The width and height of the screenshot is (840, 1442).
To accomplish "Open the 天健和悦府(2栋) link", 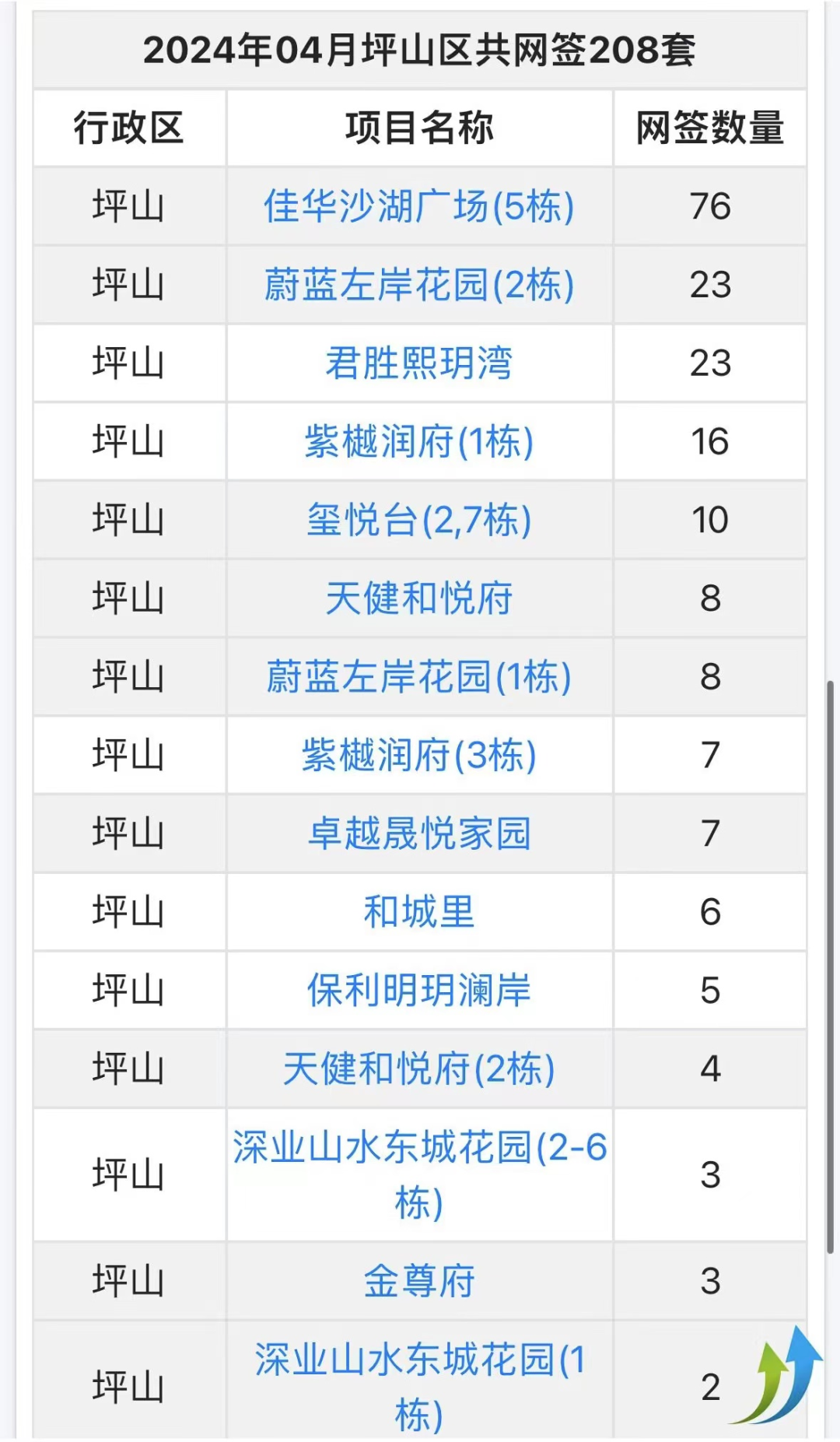I will click(x=419, y=1069).
